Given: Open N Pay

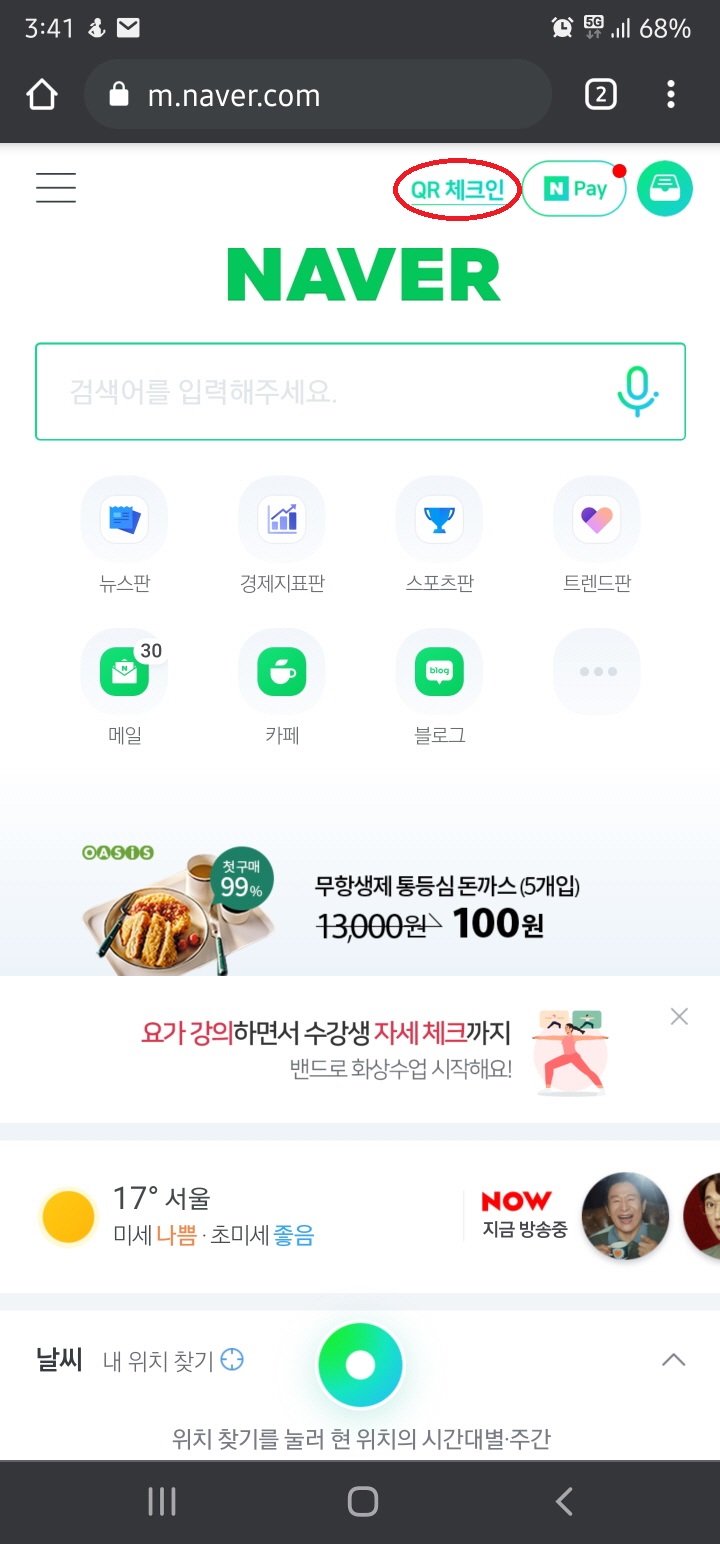Looking at the screenshot, I should 574,189.
